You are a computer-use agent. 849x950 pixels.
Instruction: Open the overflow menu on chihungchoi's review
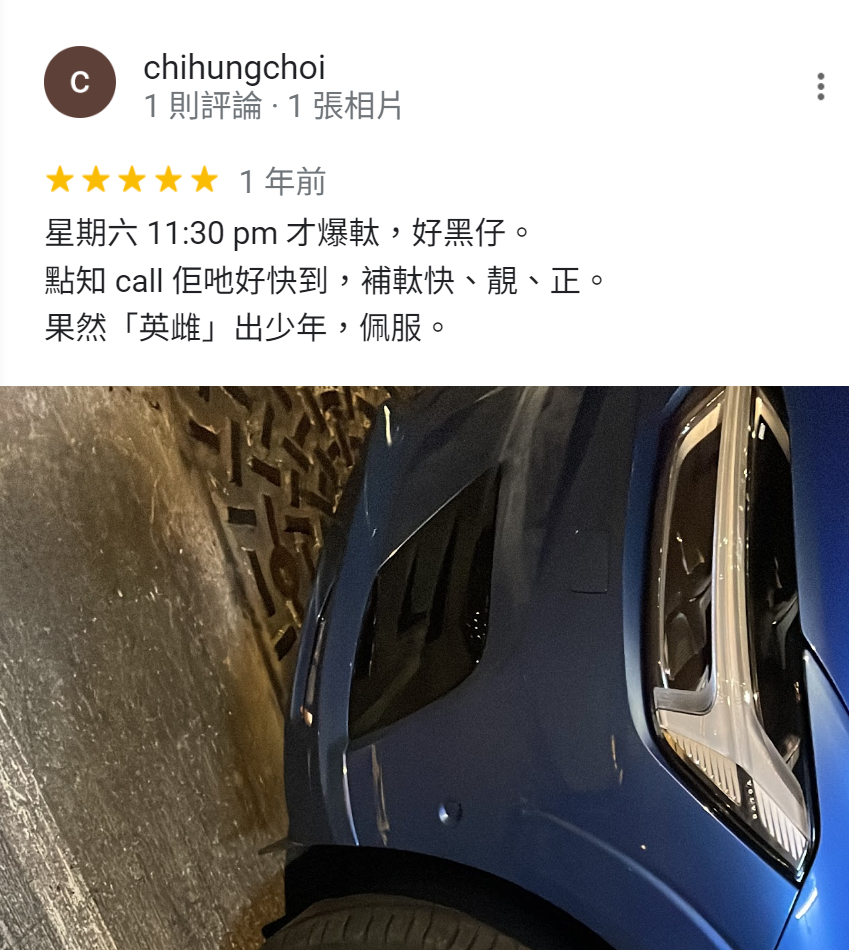(x=820, y=87)
